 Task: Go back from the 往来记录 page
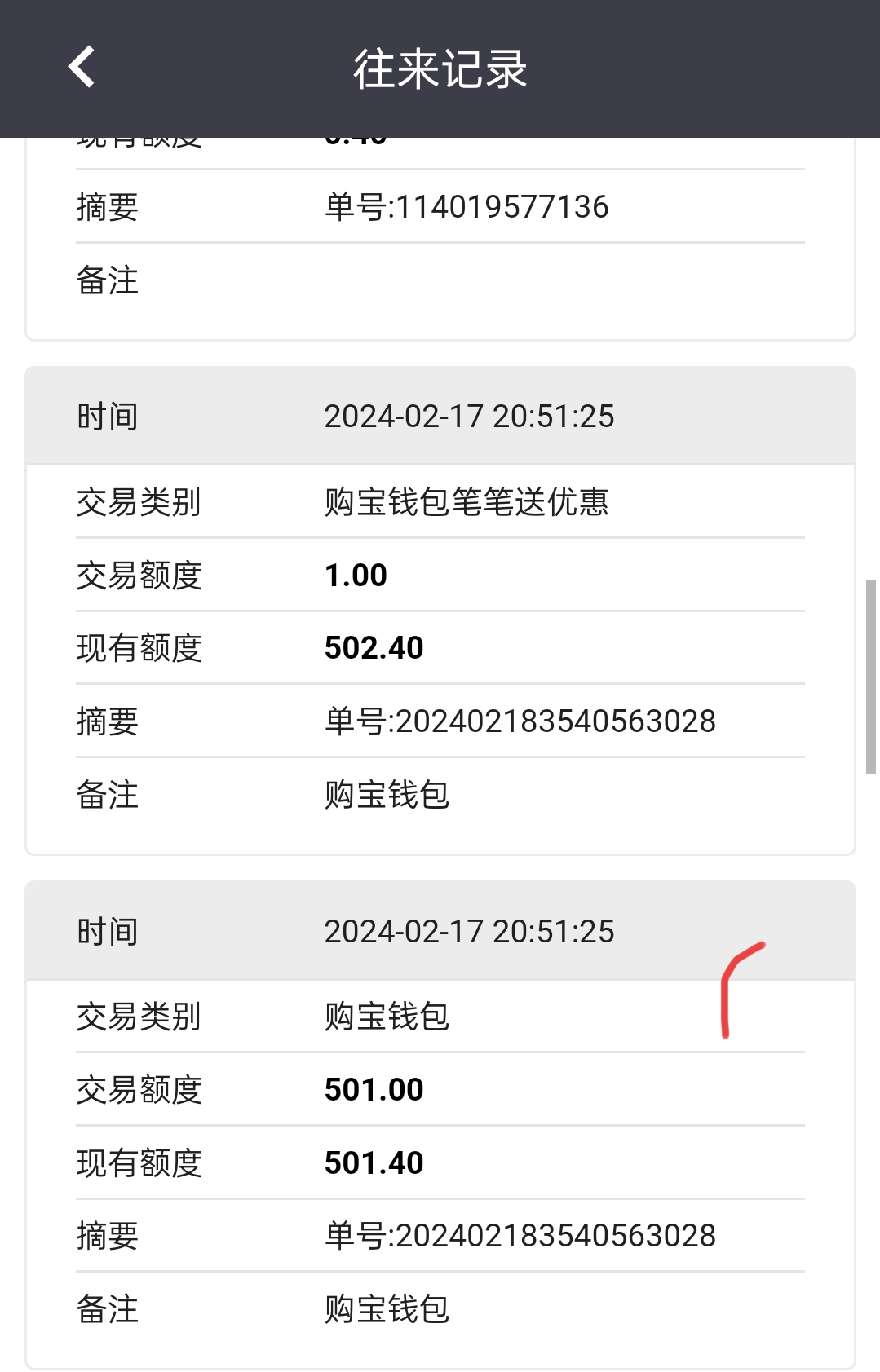82,67
